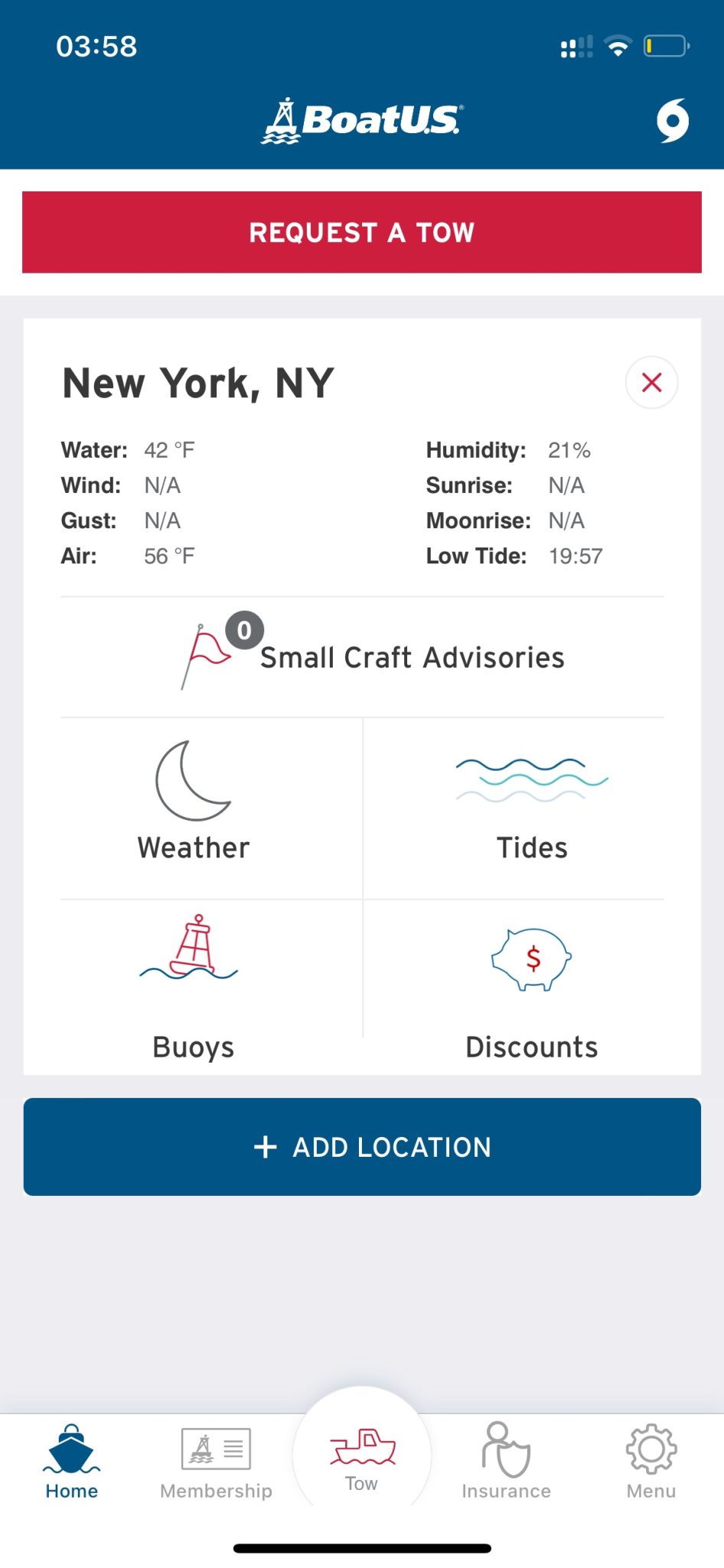The image size is (724, 1568).
Task: Tap the hurricane tracker icon
Action: [672, 120]
